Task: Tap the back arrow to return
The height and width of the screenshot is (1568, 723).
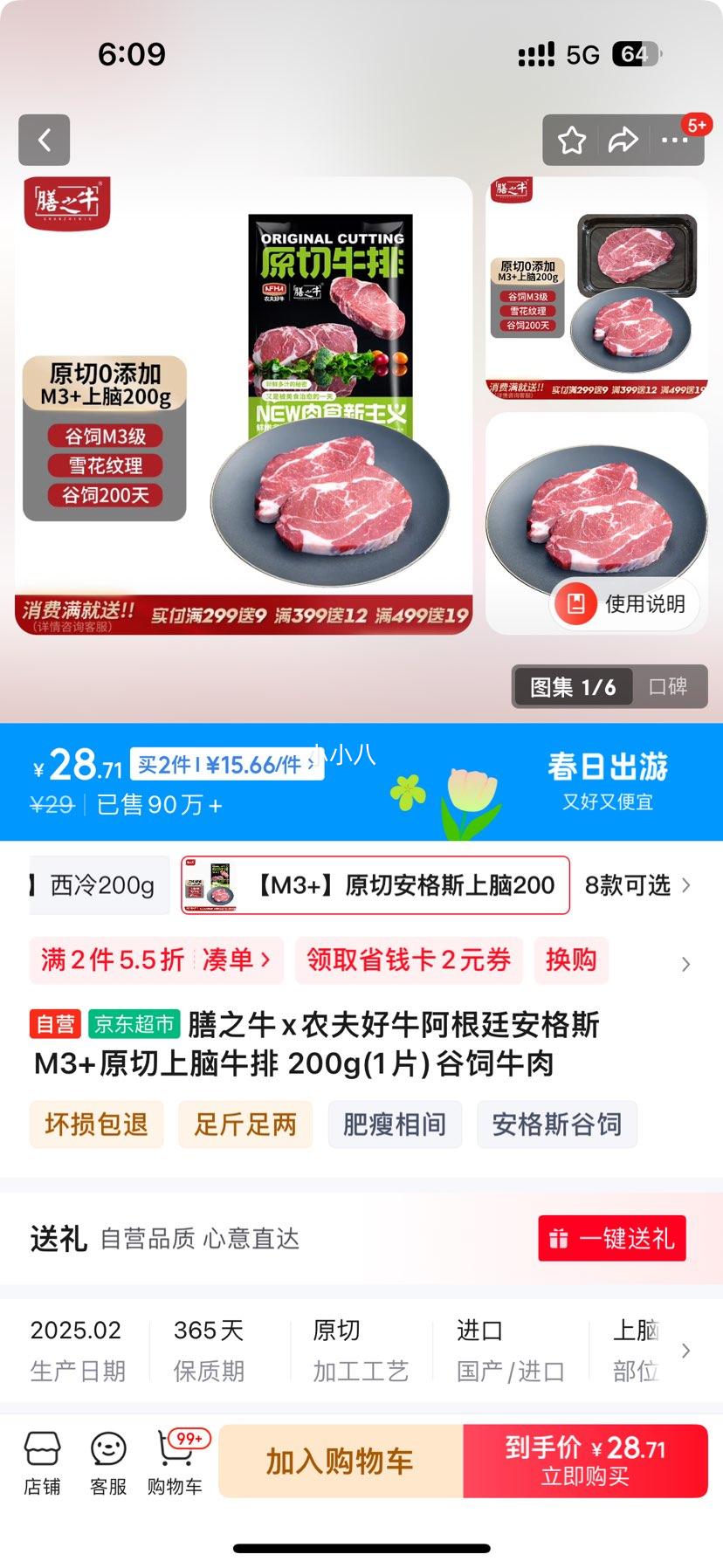Action: click(44, 140)
